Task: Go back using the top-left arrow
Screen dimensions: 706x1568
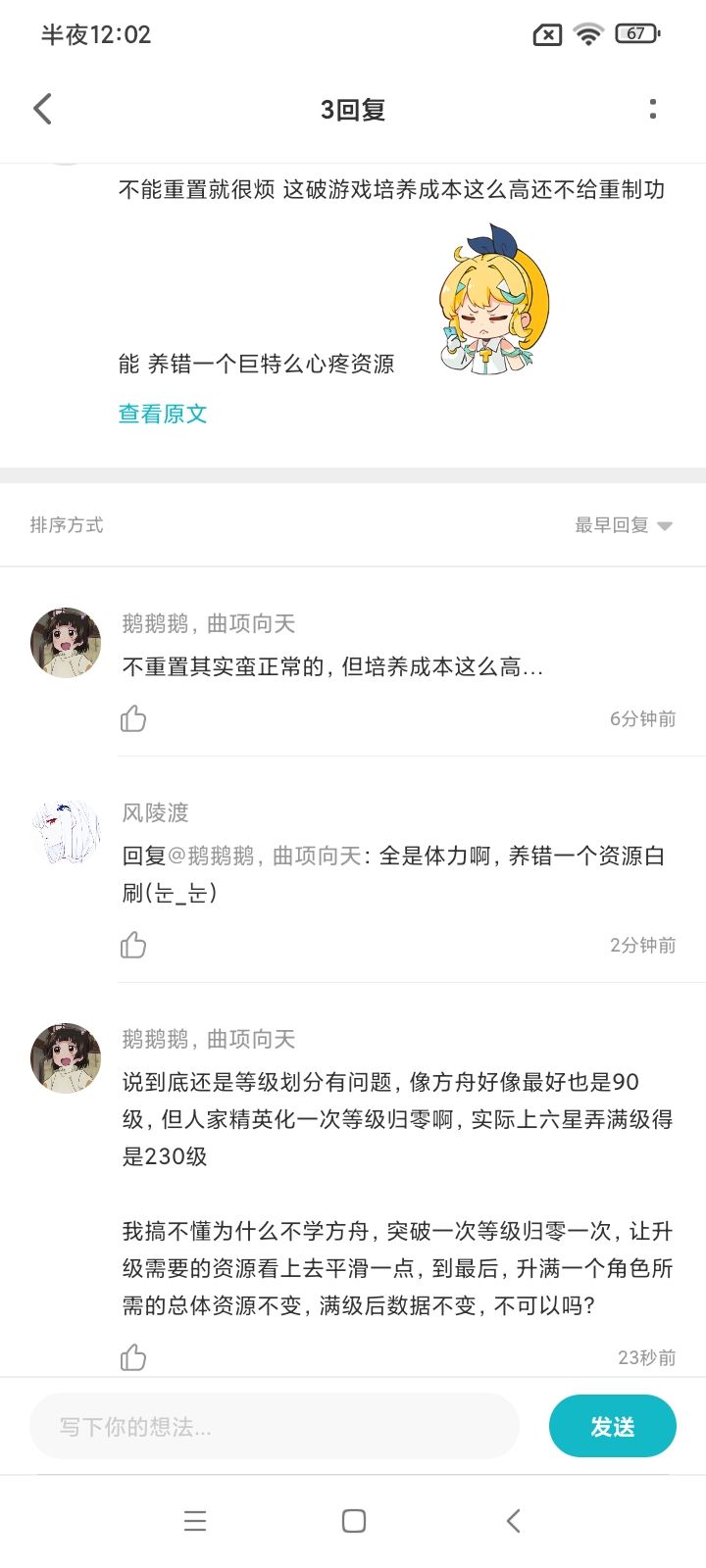Action: point(42,109)
